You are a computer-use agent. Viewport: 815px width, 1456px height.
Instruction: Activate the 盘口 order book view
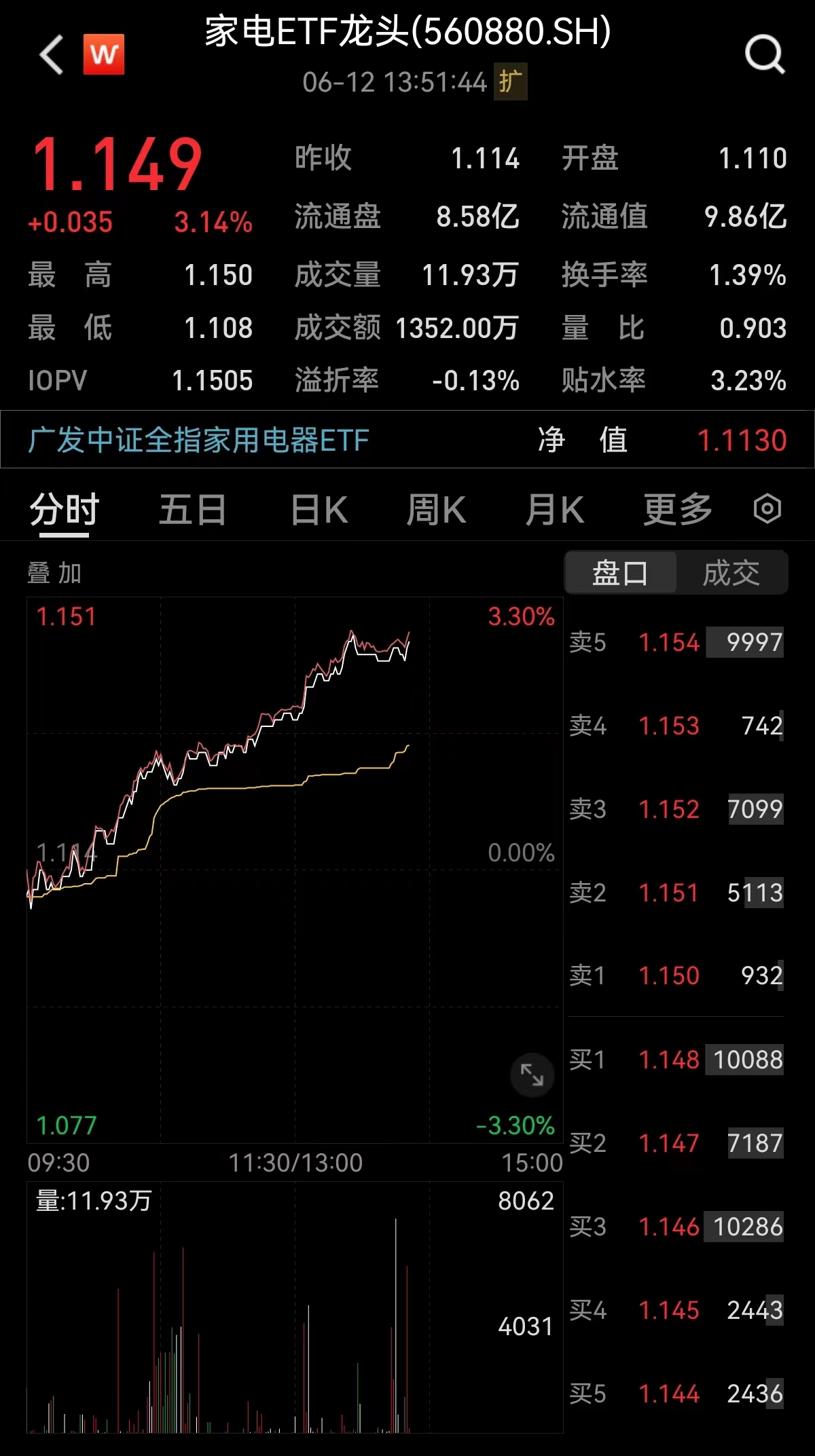[x=620, y=572]
